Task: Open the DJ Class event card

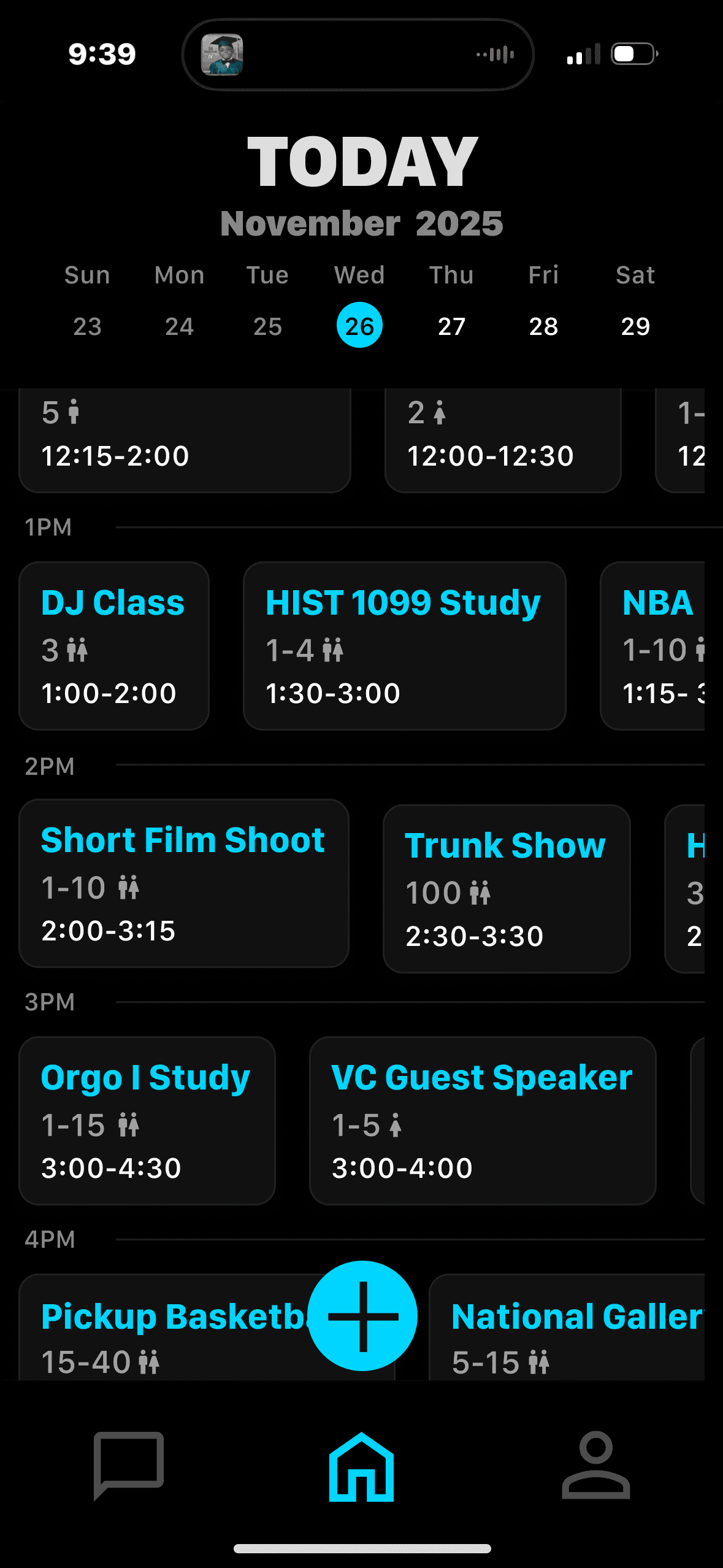Action: 114,645
